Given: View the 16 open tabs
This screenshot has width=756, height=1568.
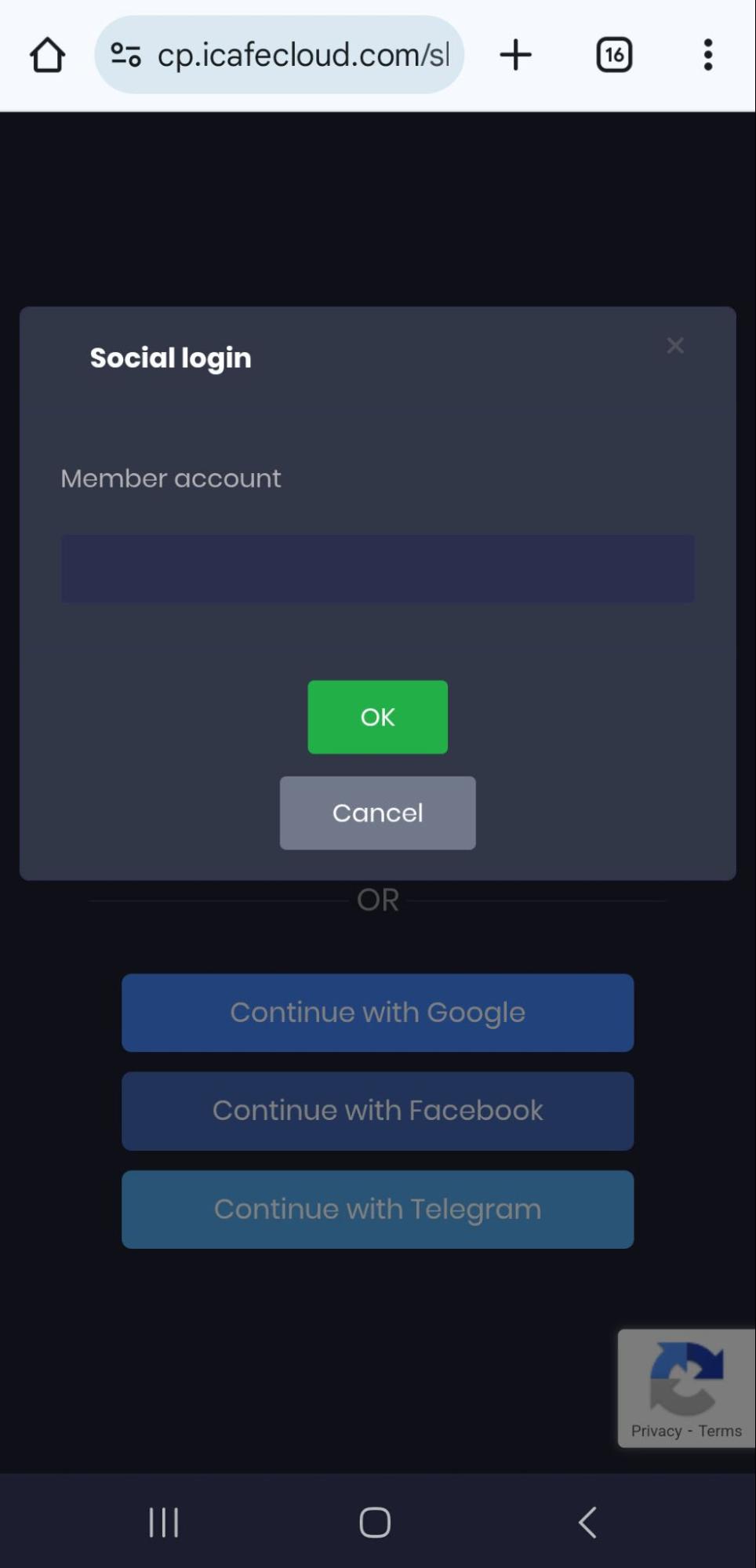Looking at the screenshot, I should [614, 55].
